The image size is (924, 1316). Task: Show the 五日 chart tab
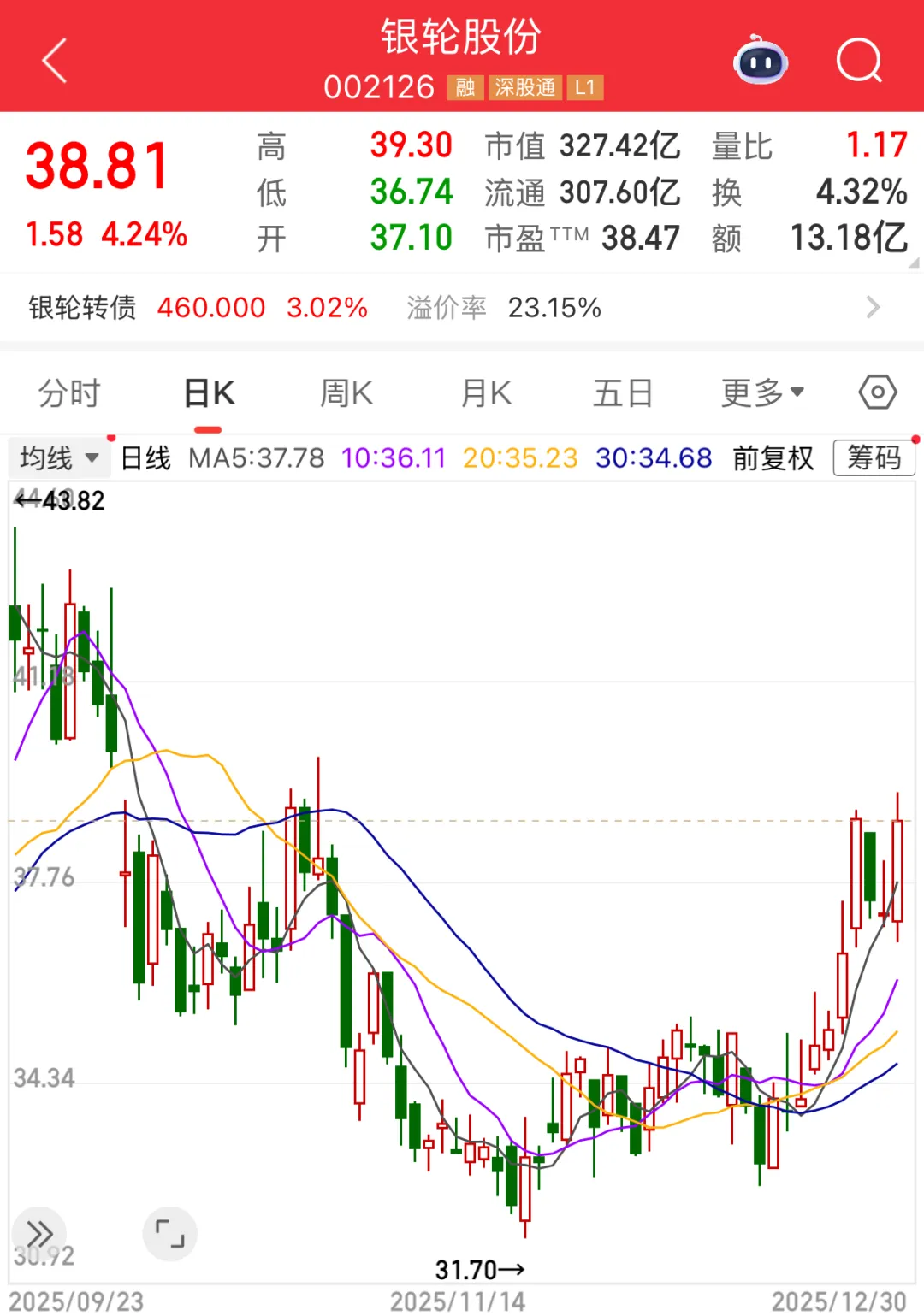[623, 394]
